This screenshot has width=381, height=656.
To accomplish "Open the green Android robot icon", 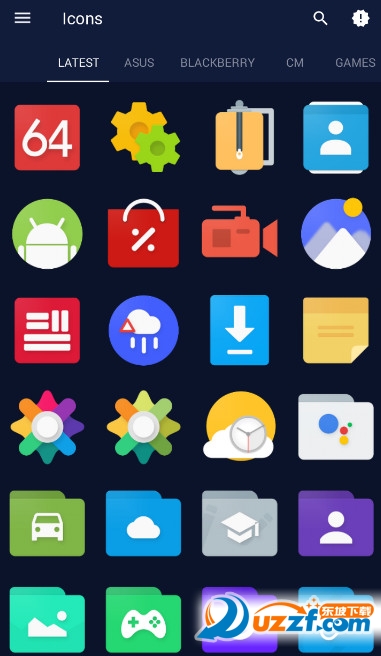I will pyautogui.click(x=47, y=234).
